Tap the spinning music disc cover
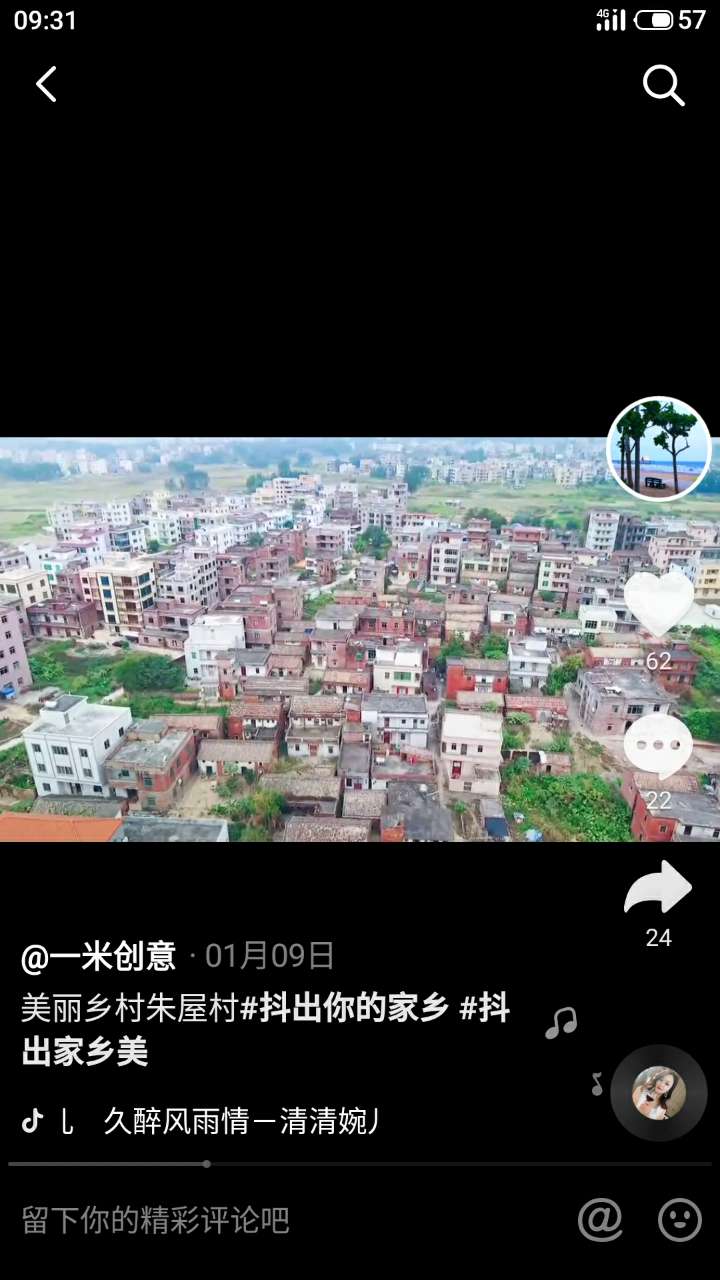This screenshot has height=1280, width=720. pos(659,1093)
